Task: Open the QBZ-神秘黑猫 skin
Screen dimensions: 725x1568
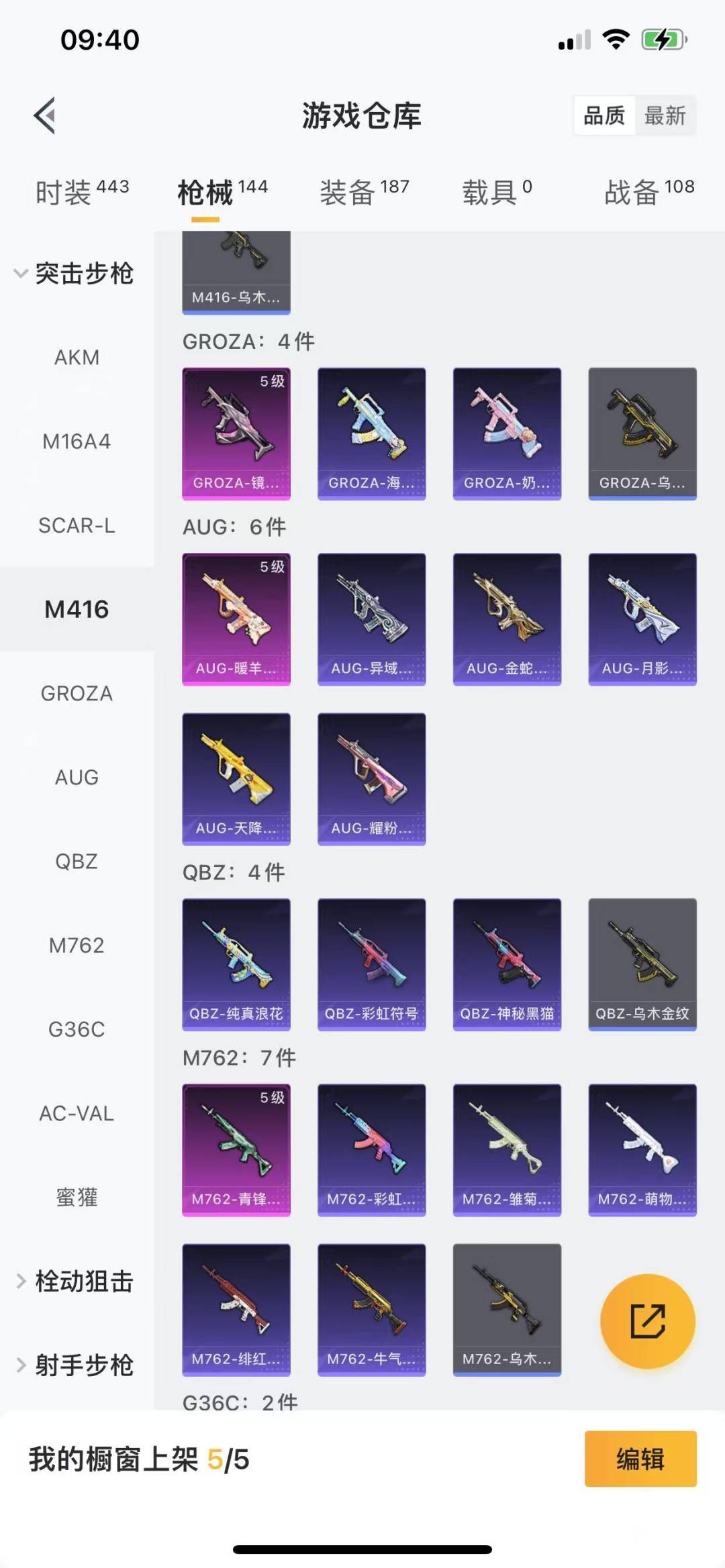Action: tap(507, 964)
